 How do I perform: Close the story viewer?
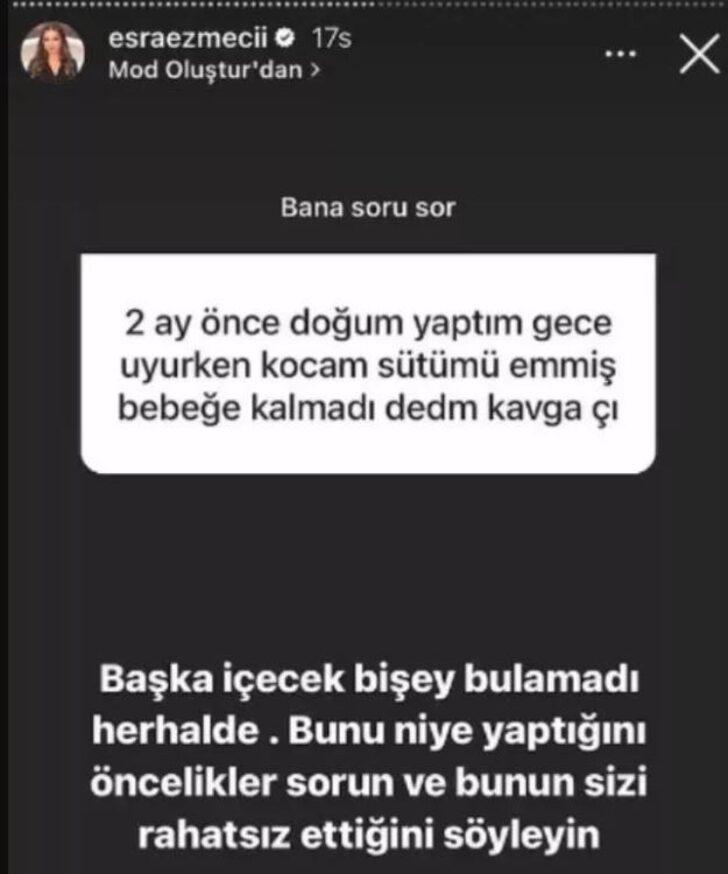[x=698, y=54]
